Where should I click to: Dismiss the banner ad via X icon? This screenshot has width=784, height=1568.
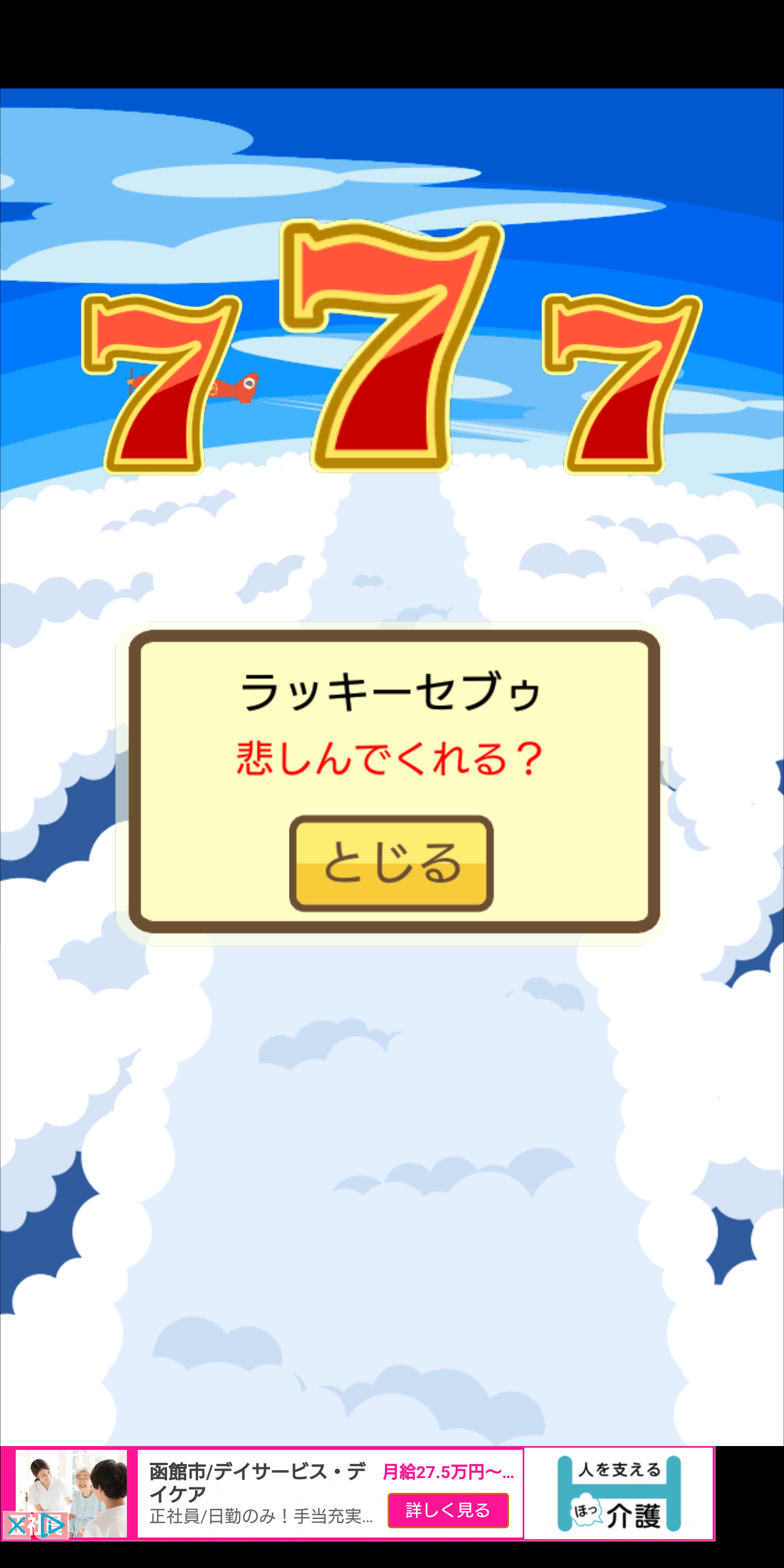pyautogui.click(x=16, y=1526)
